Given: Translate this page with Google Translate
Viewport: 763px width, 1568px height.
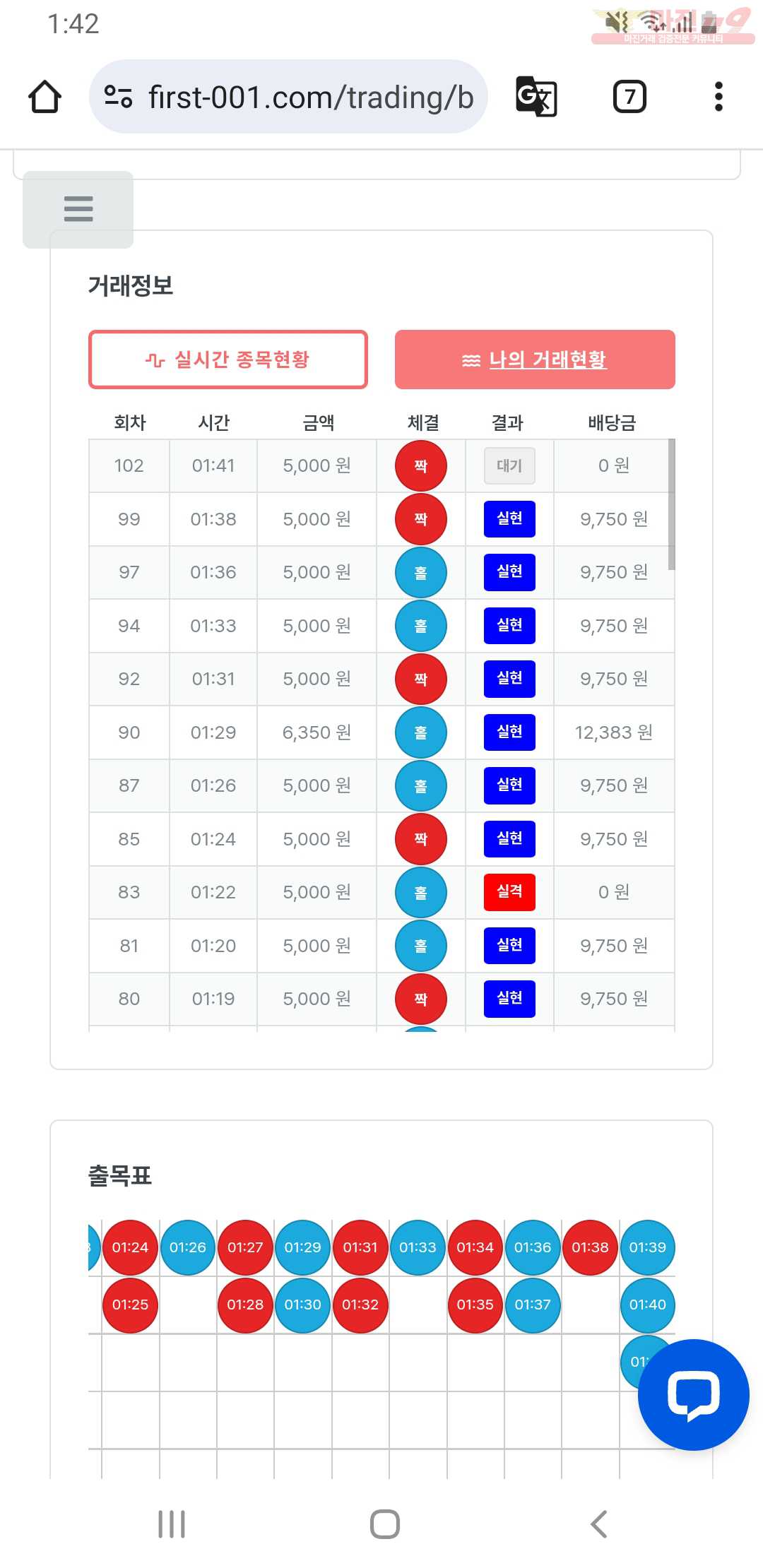Looking at the screenshot, I should [536, 97].
